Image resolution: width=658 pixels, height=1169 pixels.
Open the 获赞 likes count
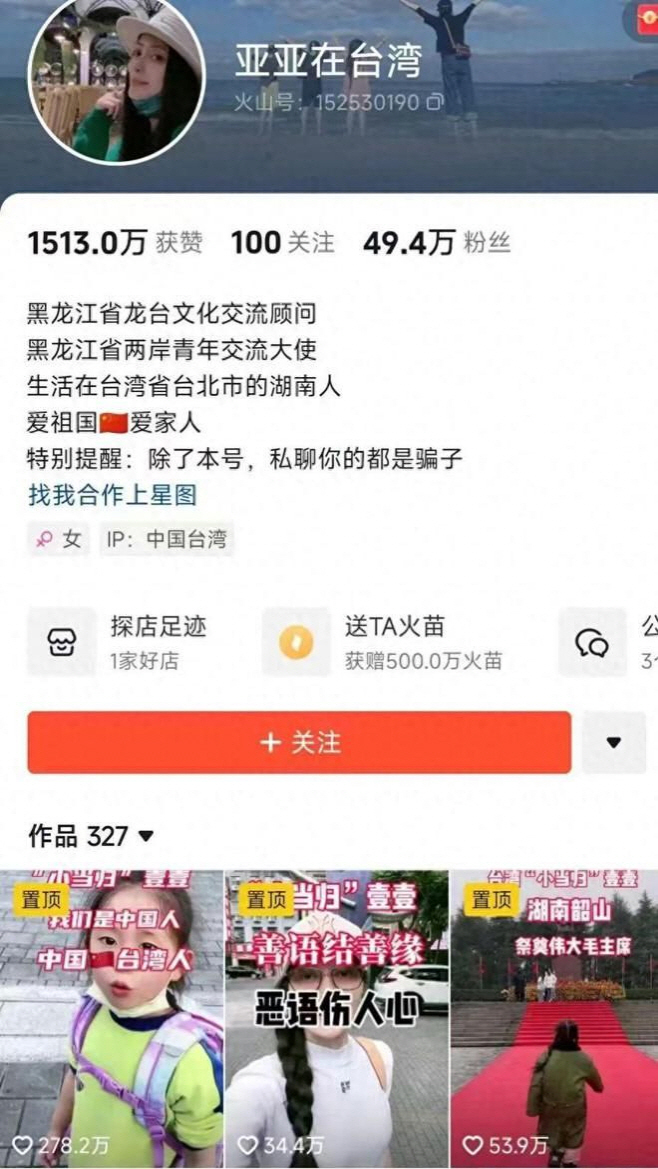114,243
